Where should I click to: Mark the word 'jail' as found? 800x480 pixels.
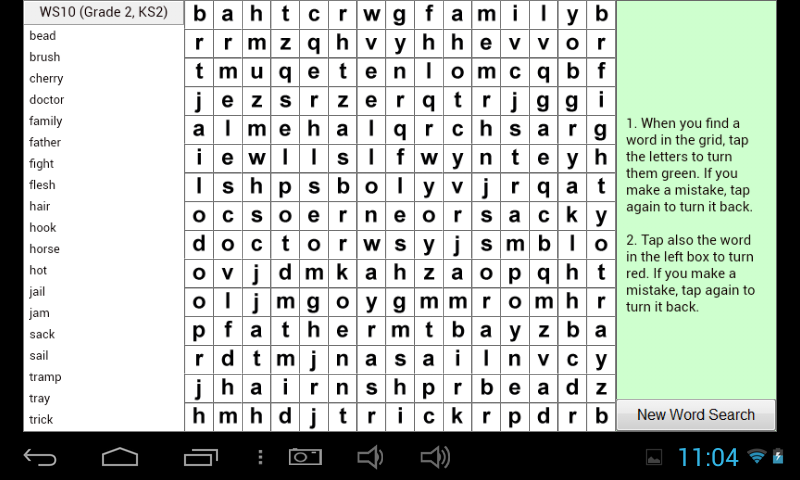point(38,292)
